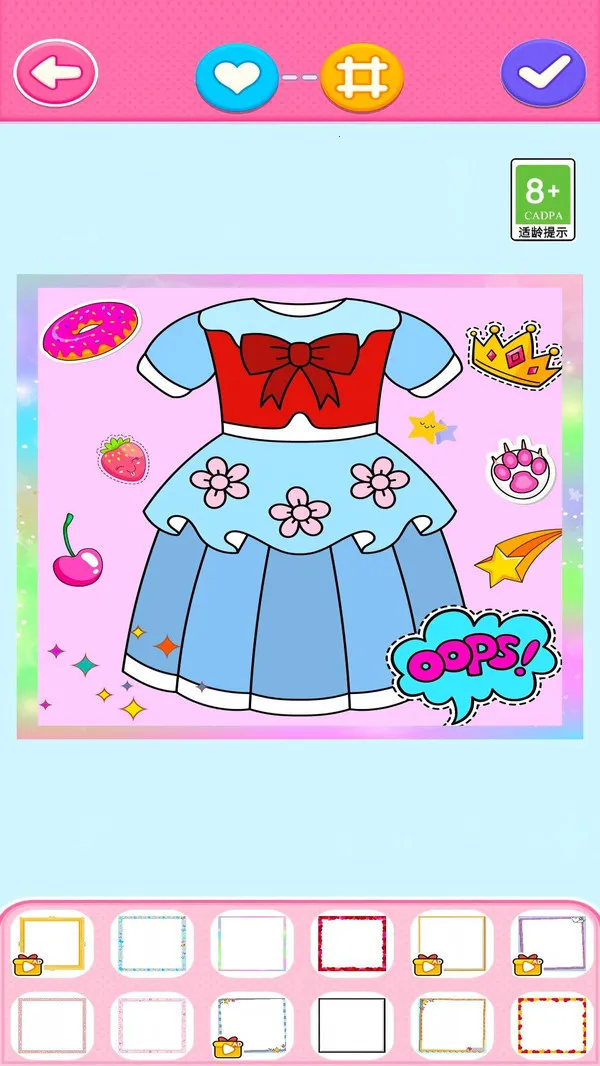Choose the solid red frame
The height and width of the screenshot is (1066, 600).
click(x=352, y=942)
